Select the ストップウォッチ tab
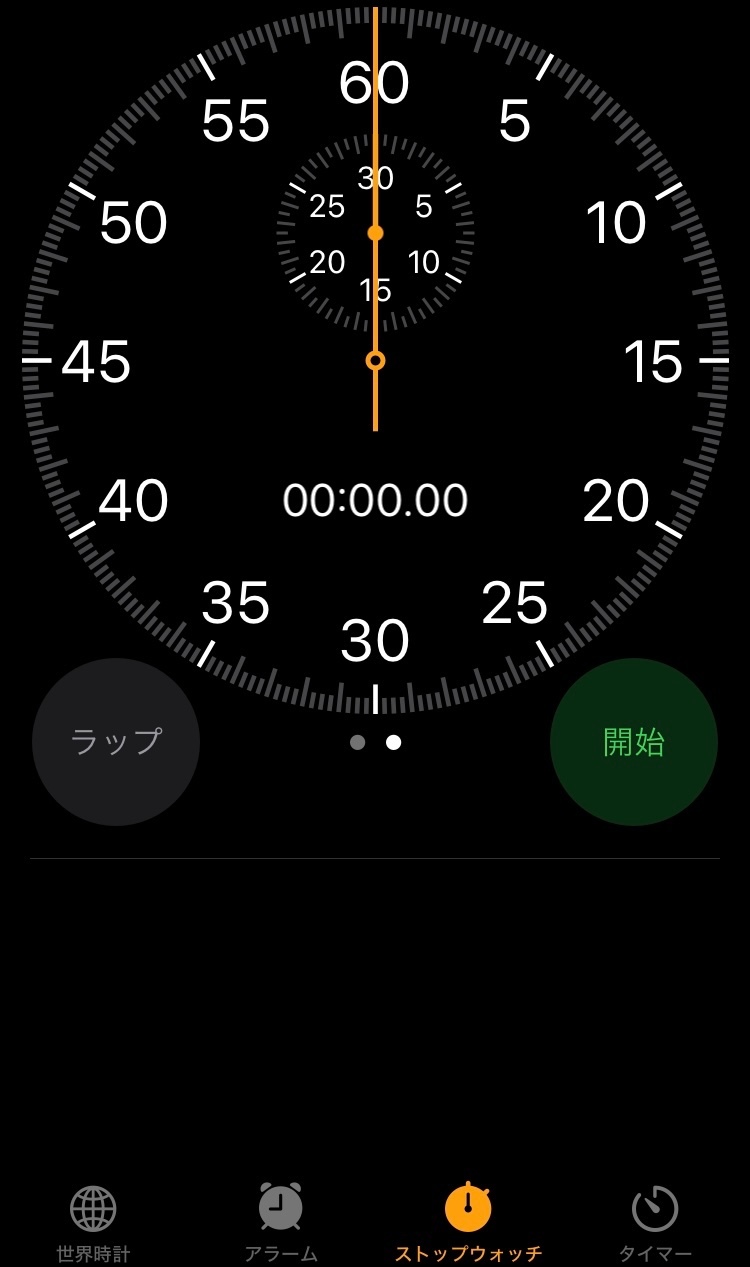Image resolution: width=750 pixels, height=1267 pixels. point(468,1223)
